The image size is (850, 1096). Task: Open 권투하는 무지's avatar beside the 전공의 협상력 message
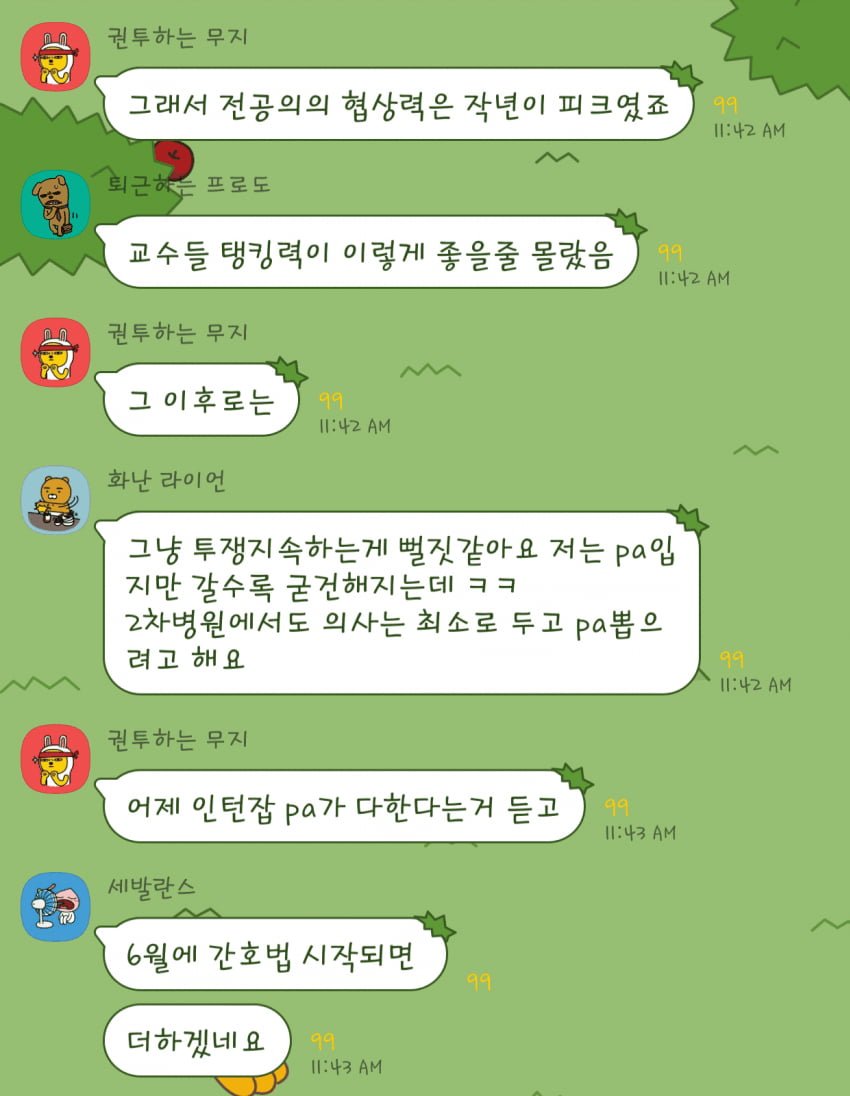point(55,56)
